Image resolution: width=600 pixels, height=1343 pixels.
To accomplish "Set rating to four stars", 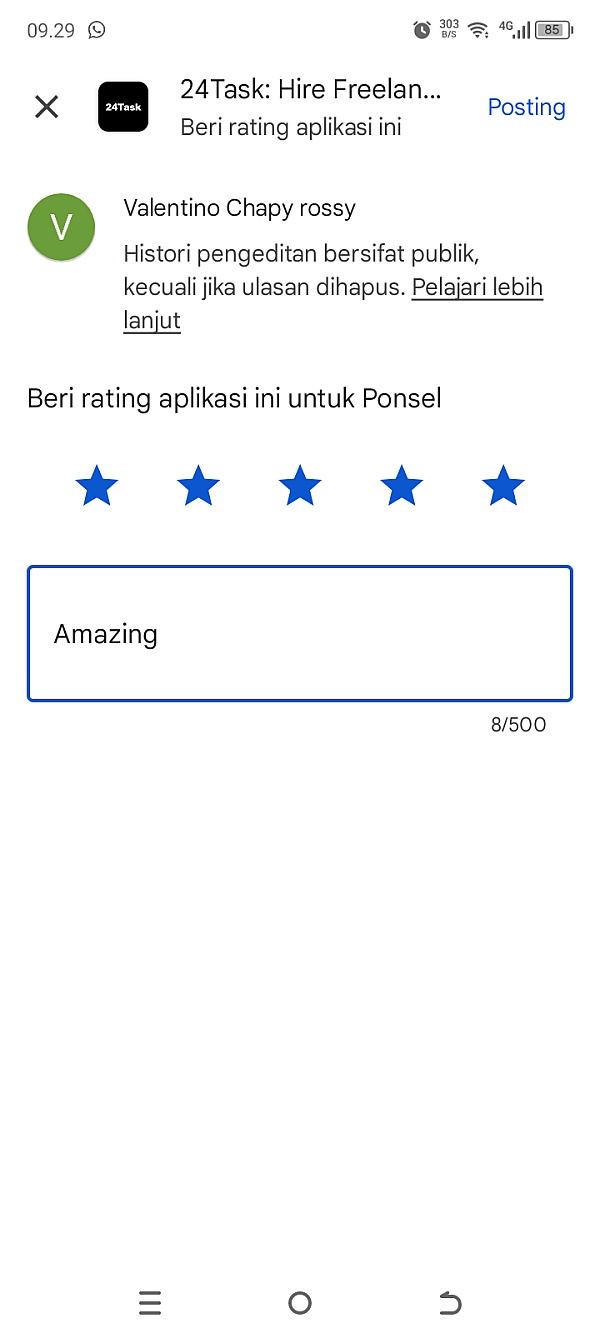I will click(x=402, y=486).
